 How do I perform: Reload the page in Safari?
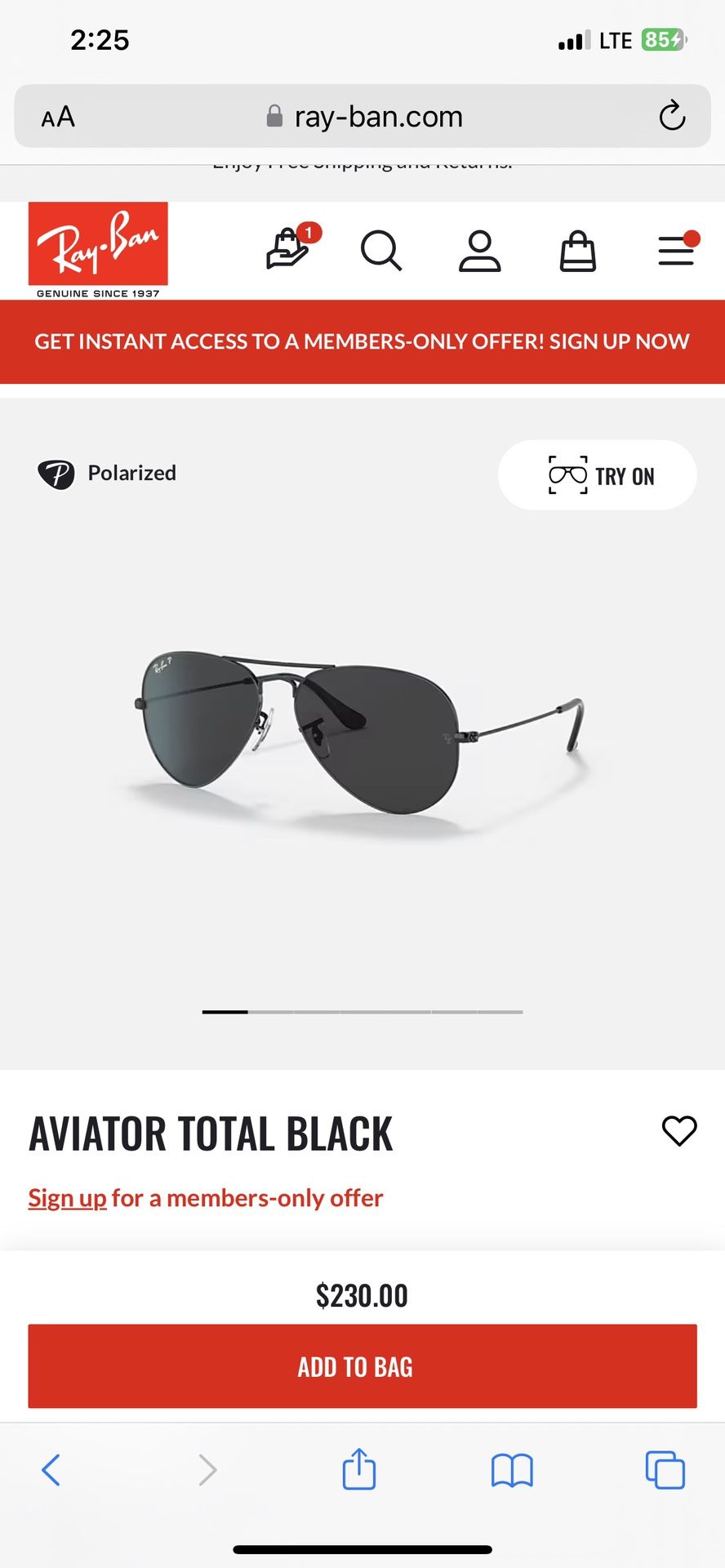[x=672, y=116]
